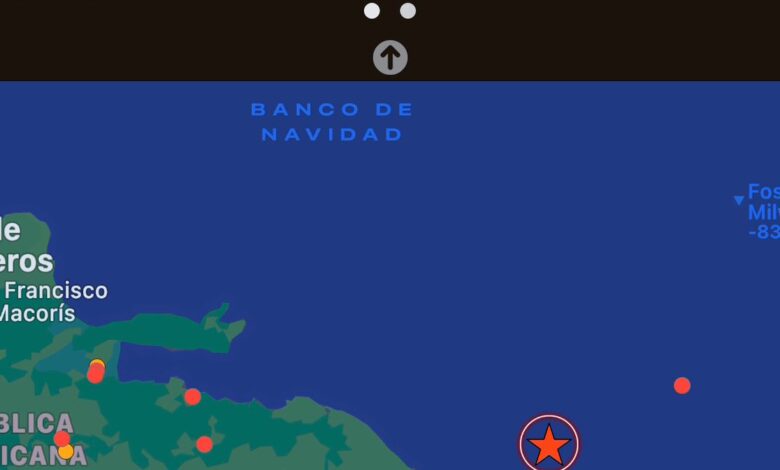The height and width of the screenshot is (470, 780).
Task: Tap the page indicator dots
Action: point(390,11)
